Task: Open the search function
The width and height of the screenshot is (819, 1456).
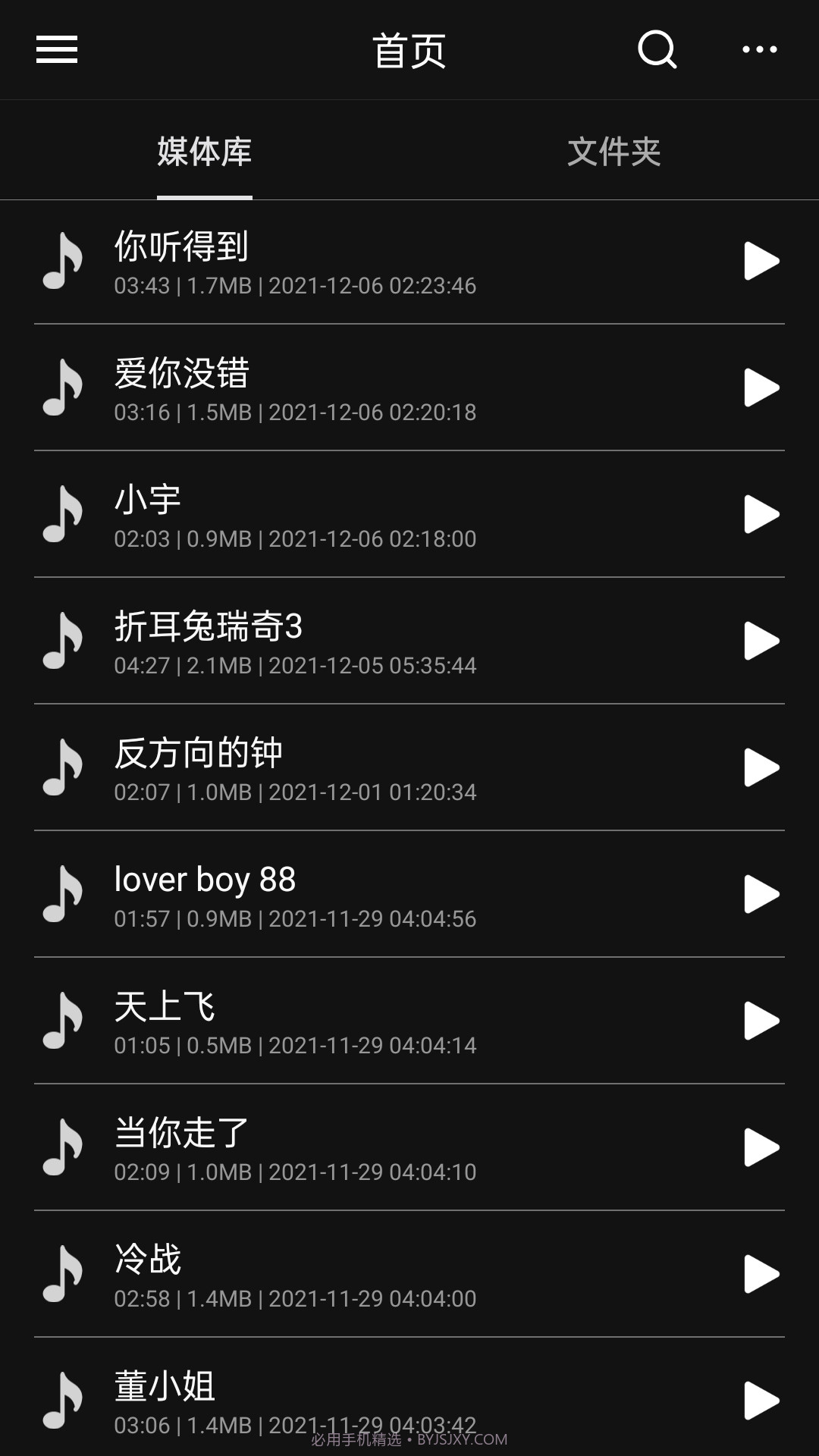Action: (657, 49)
